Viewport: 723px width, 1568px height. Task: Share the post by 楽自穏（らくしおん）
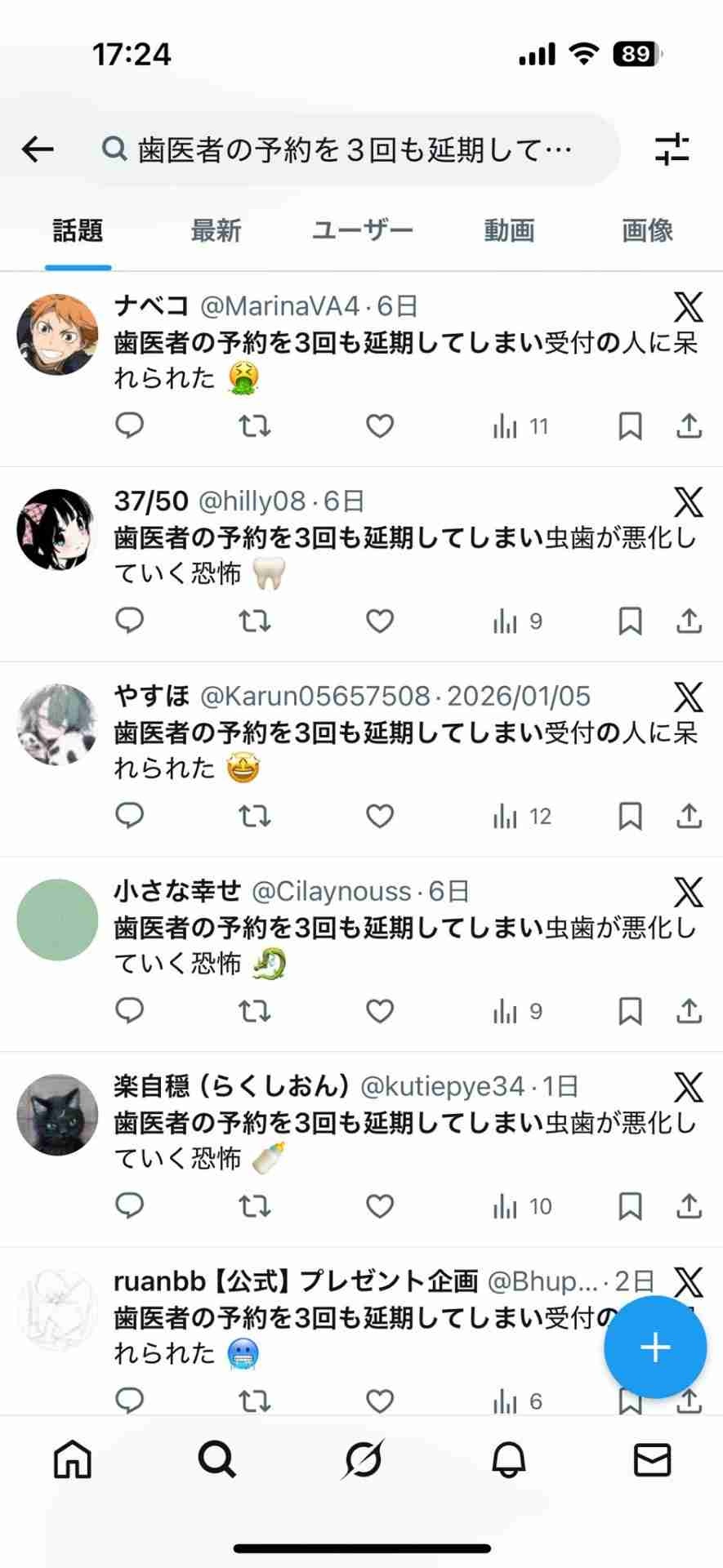pyautogui.click(x=690, y=1206)
